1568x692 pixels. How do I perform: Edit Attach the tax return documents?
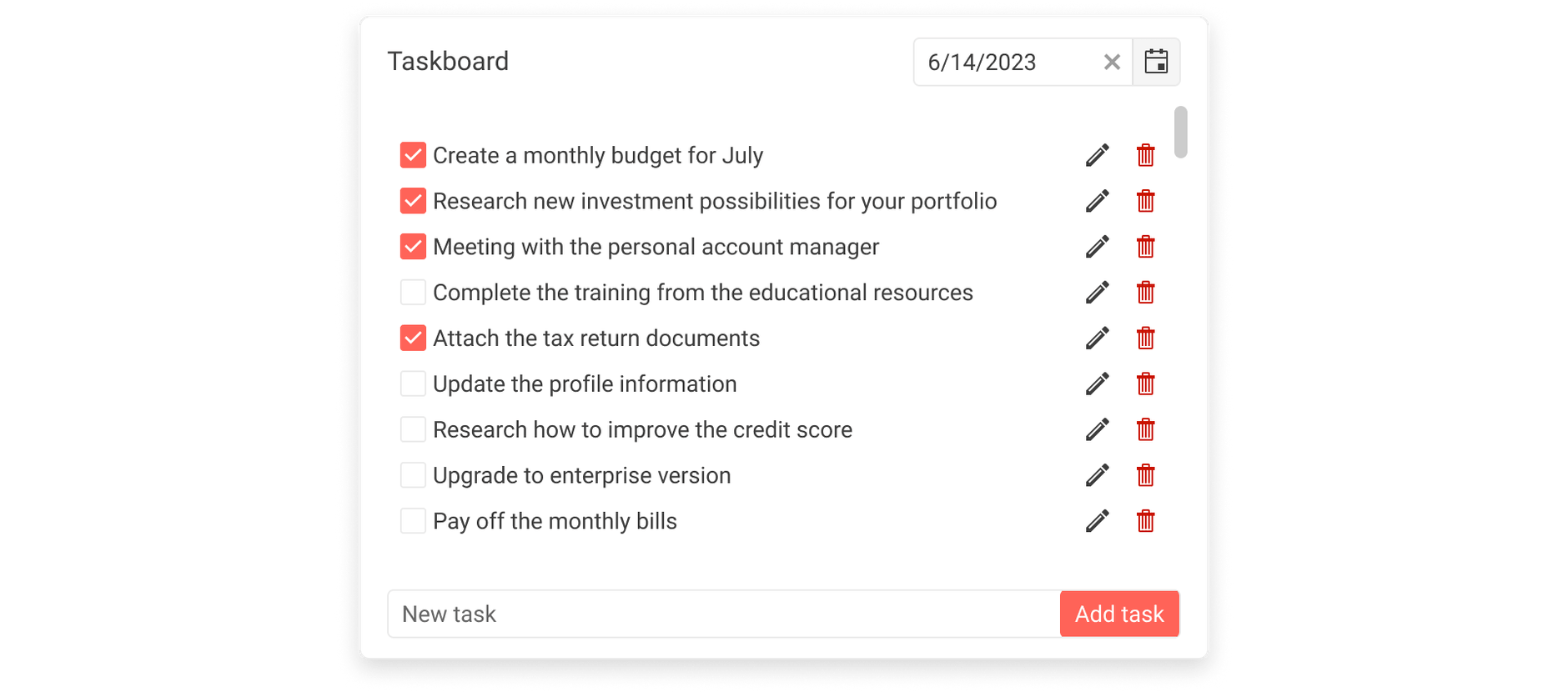pyautogui.click(x=1098, y=338)
